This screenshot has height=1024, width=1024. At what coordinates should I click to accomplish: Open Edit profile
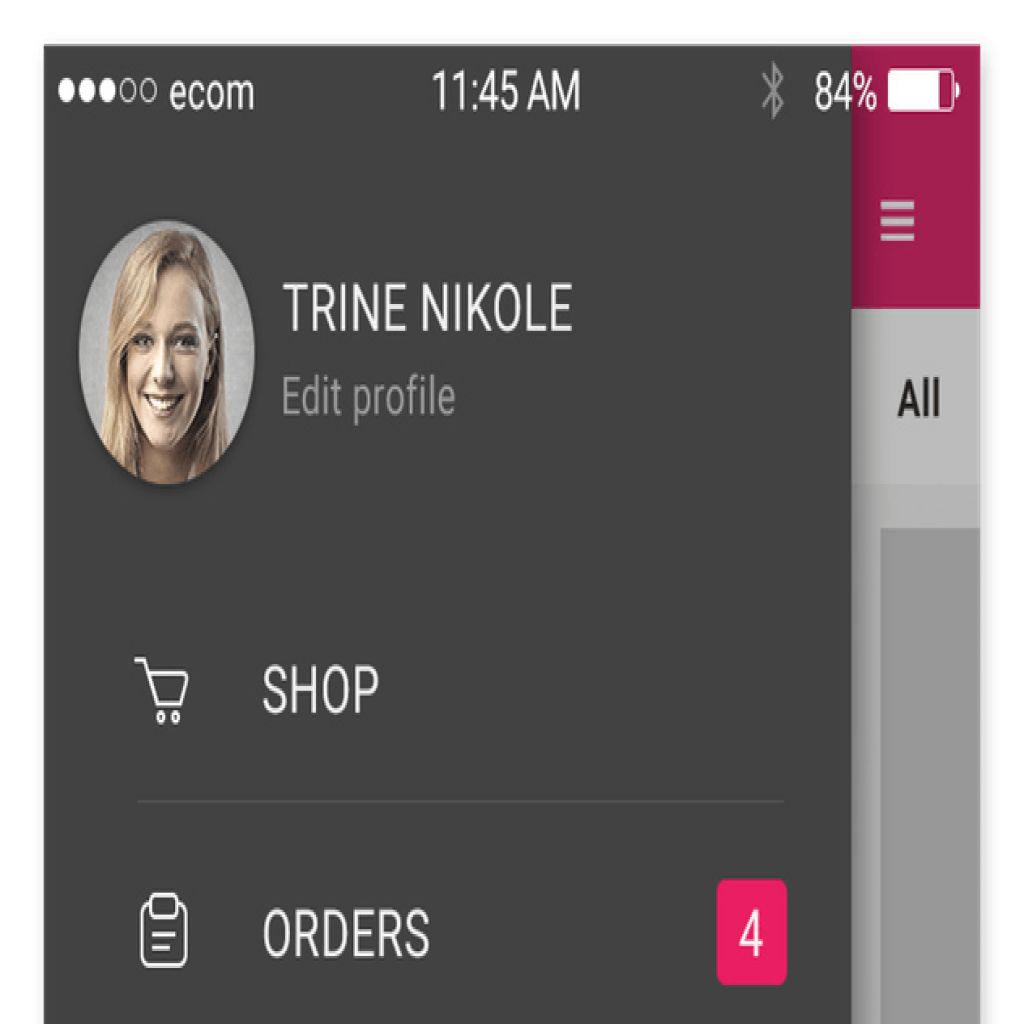click(368, 397)
